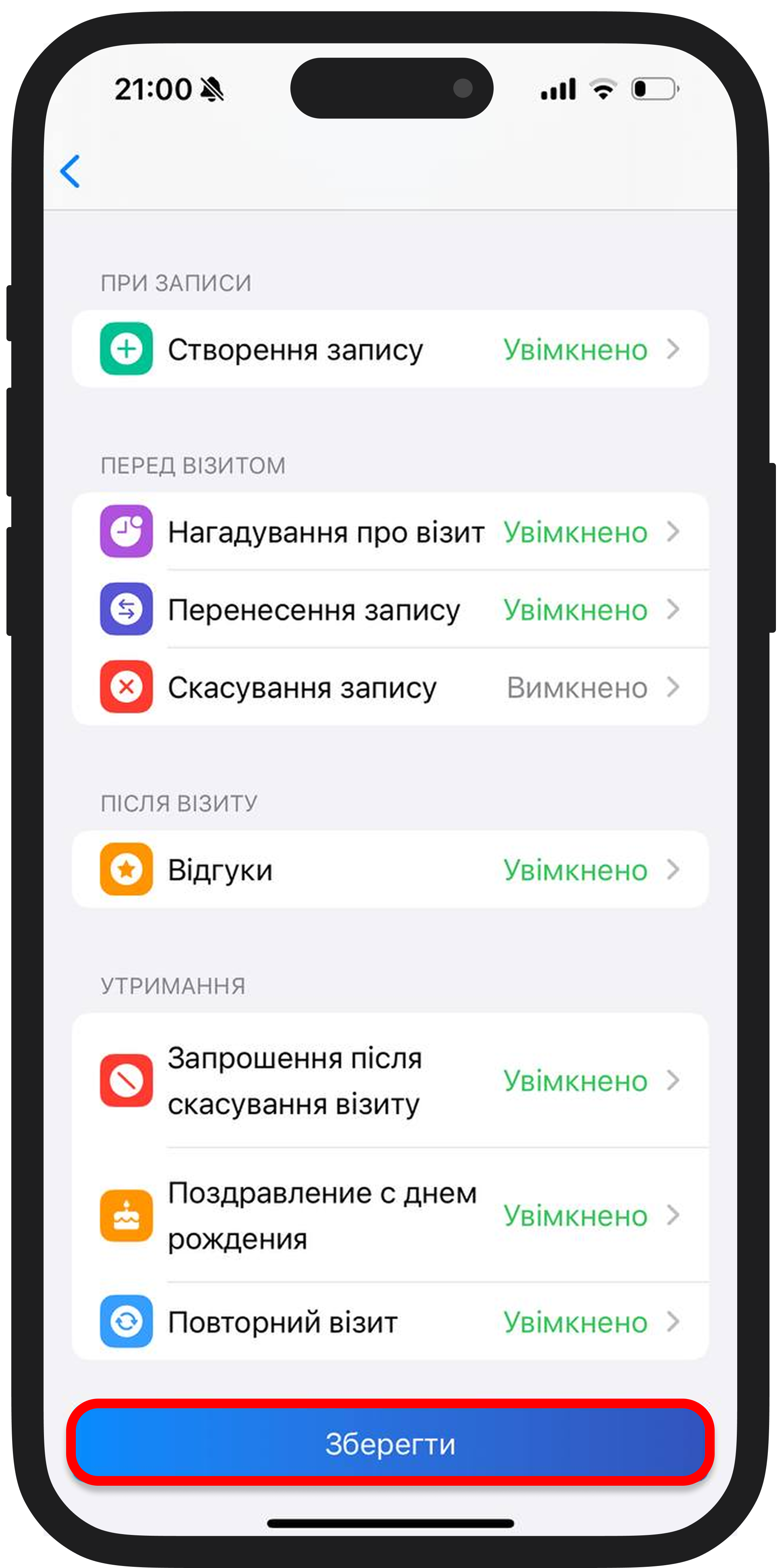The height and width of the screenshot is (1568, 784).
Task: Open Перенесення запису row
Action: coord(390,610)
